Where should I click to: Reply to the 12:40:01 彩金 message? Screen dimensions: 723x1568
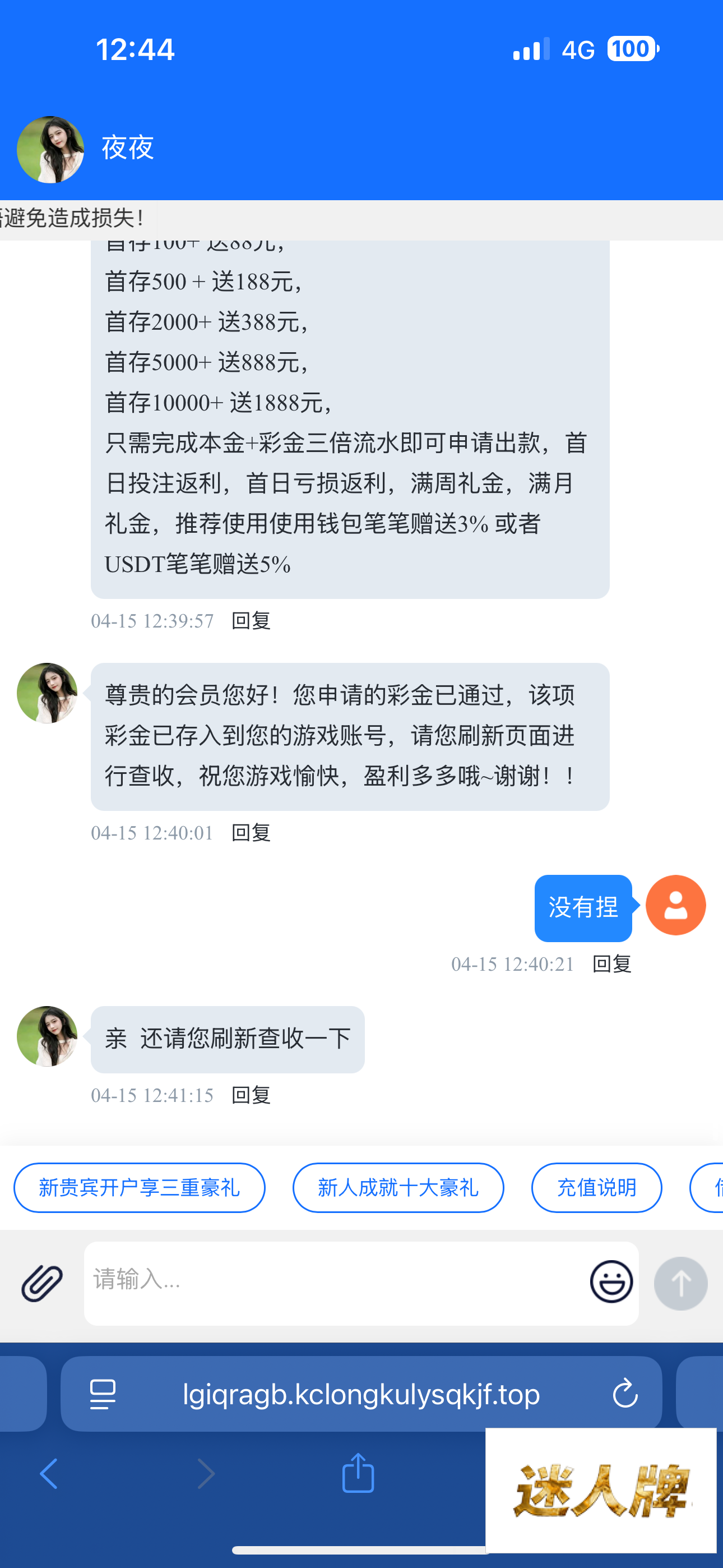click(x=251, y=833)
